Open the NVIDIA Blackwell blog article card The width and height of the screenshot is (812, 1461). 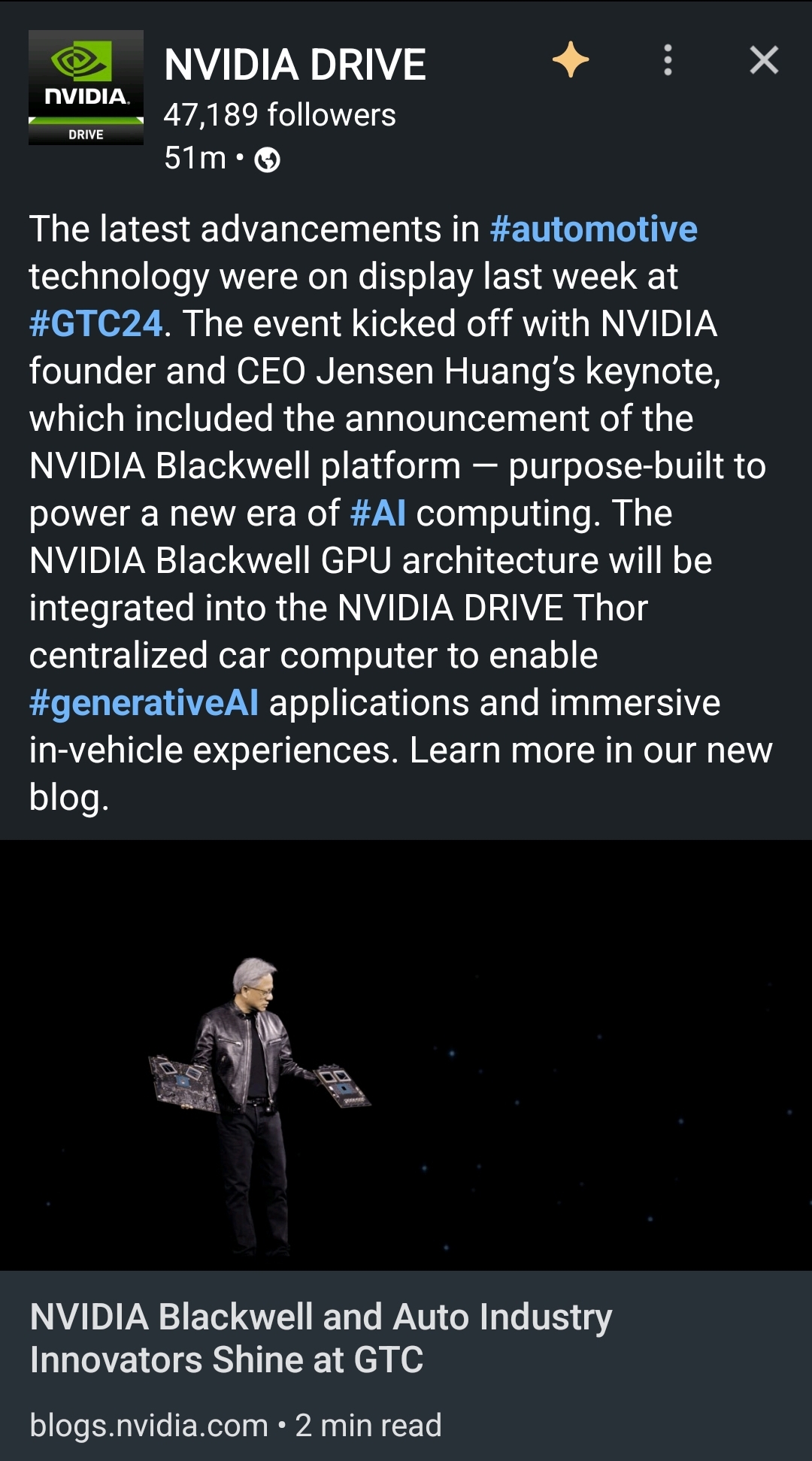(322, 1339)
